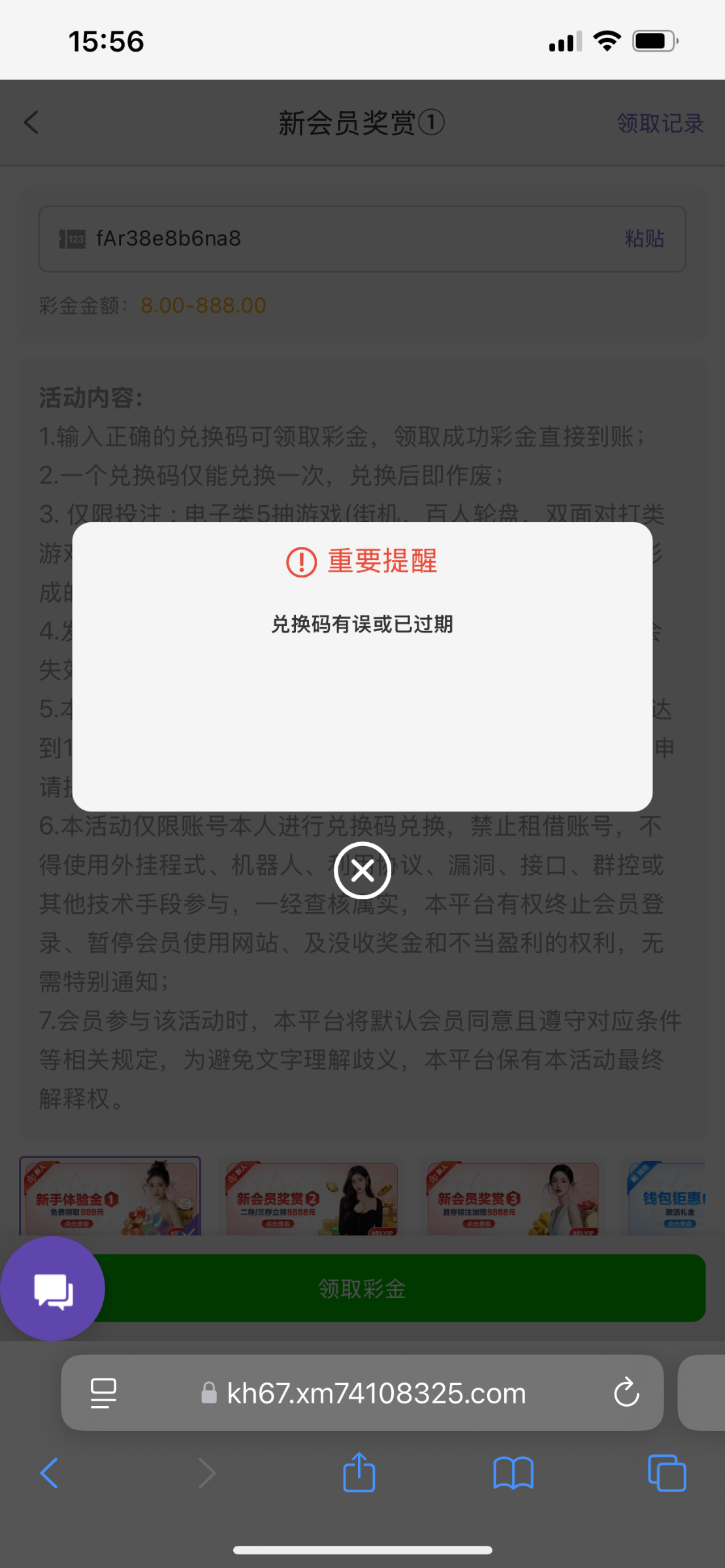Go back using the header arrow
Viewport: 725px width, 1568px height.
[31, 122]
